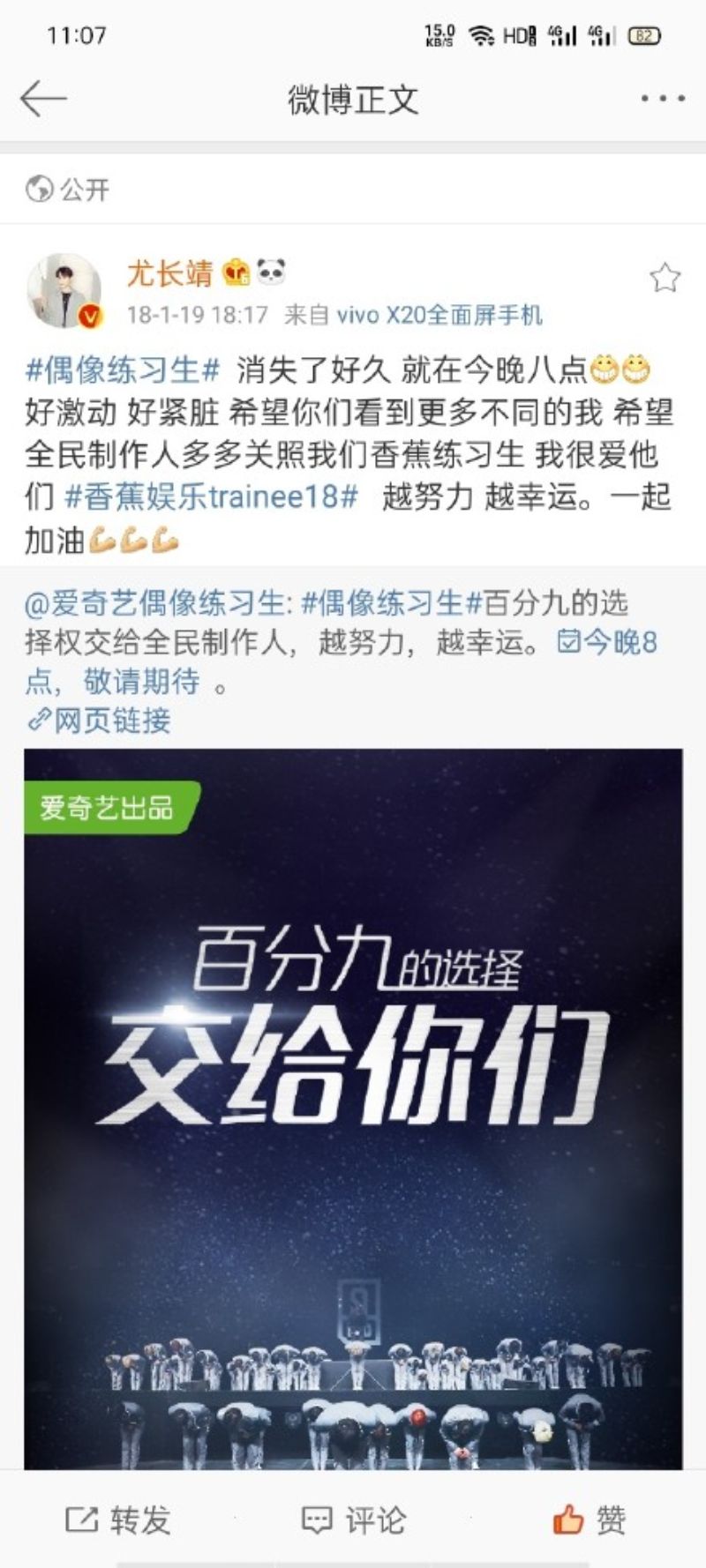Open 尤长靖's profile avatar

(x=64, y=291)
